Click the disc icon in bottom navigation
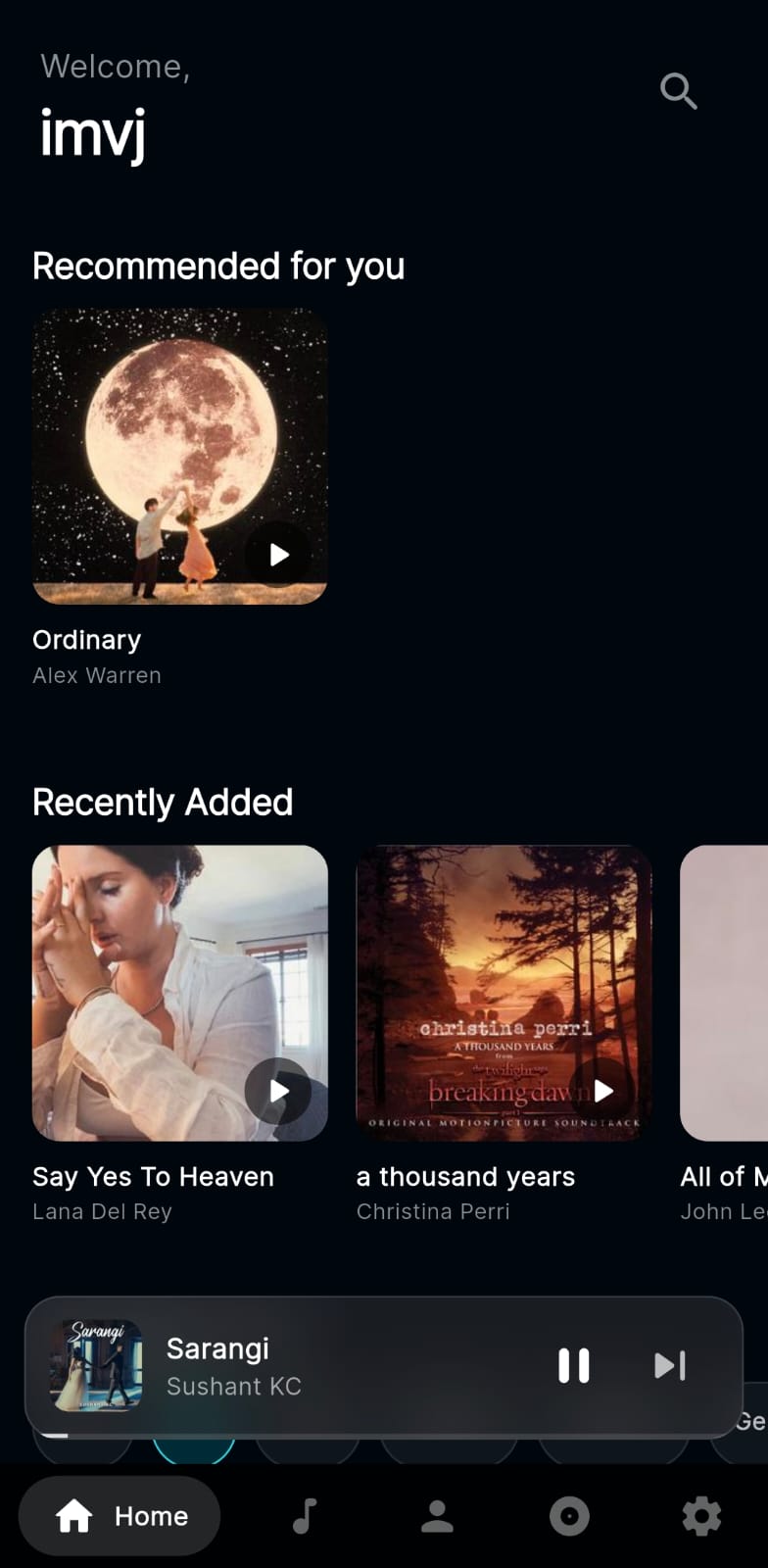Image resolution: width=768 pixels, height=1568 pixels. (569, 1516)
